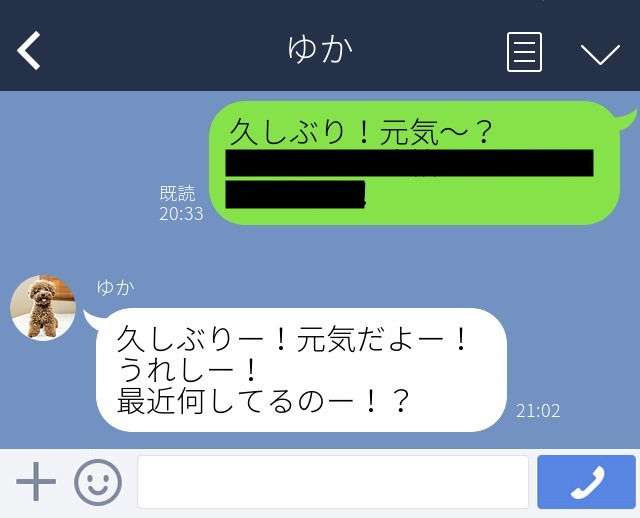Open the plus attachment menu
Screen dimensions: 640x518
pyautogui.click(x=36, y=482)
